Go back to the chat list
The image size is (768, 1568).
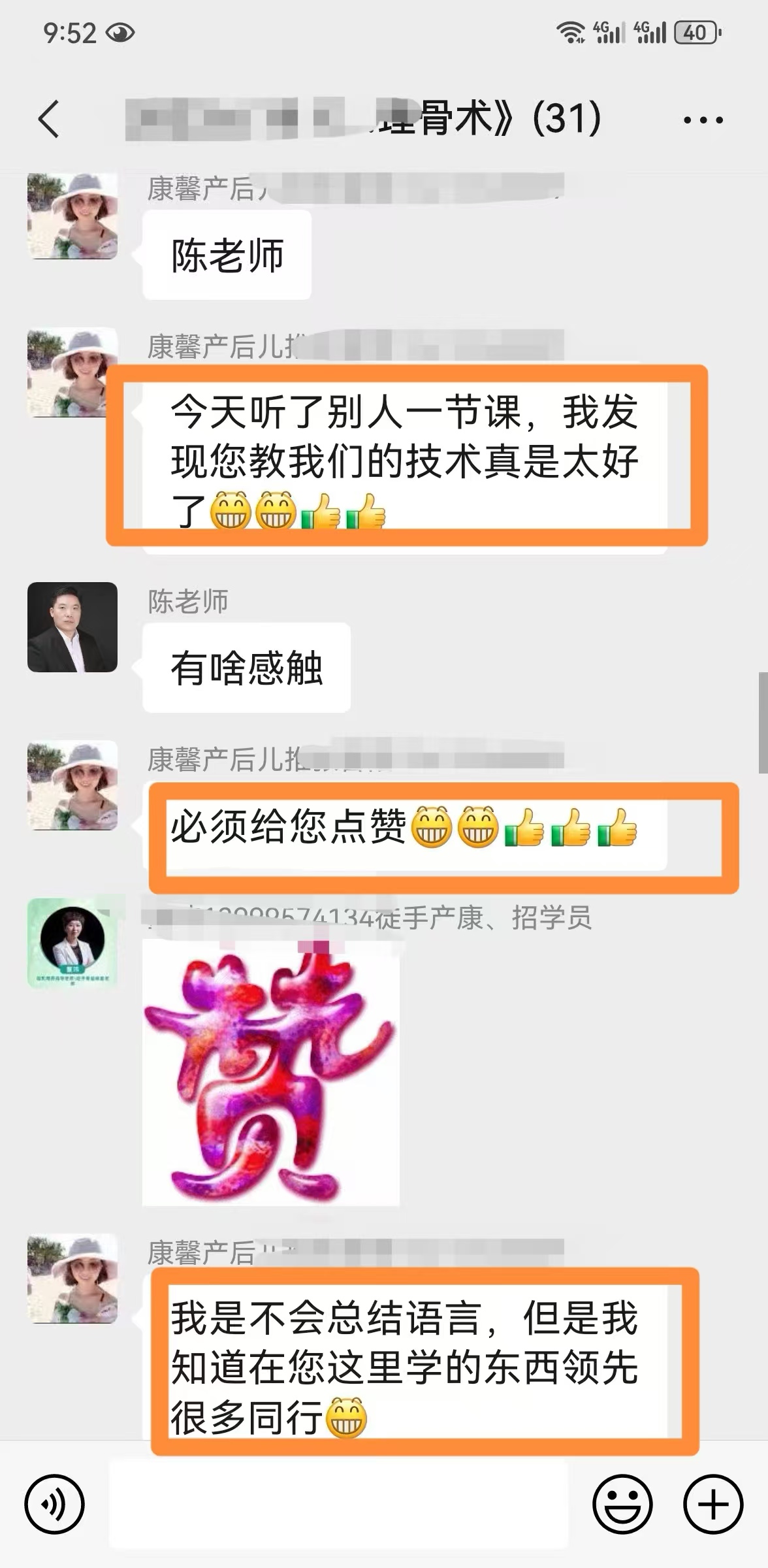(x=49, y=119)
